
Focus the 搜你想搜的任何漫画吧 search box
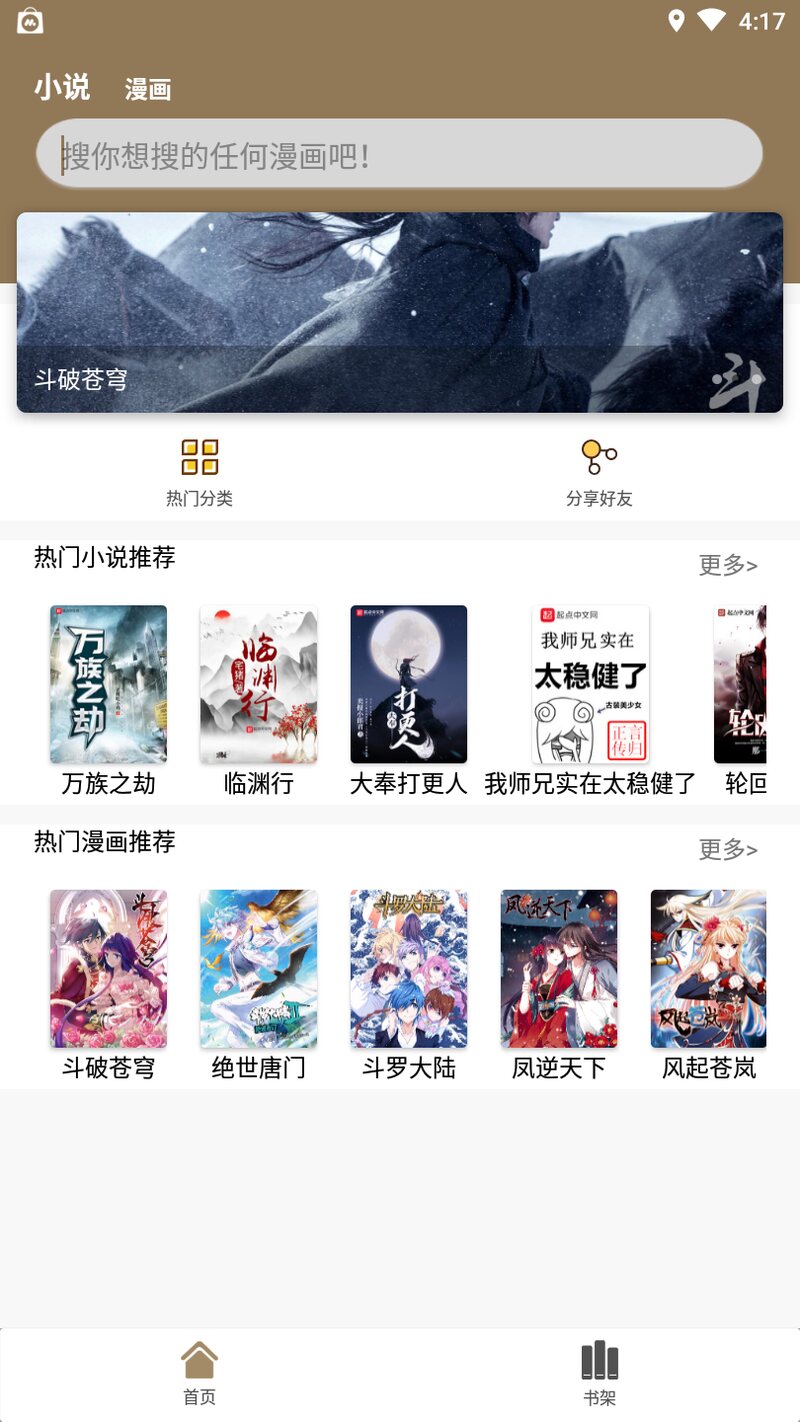(400, 155)
